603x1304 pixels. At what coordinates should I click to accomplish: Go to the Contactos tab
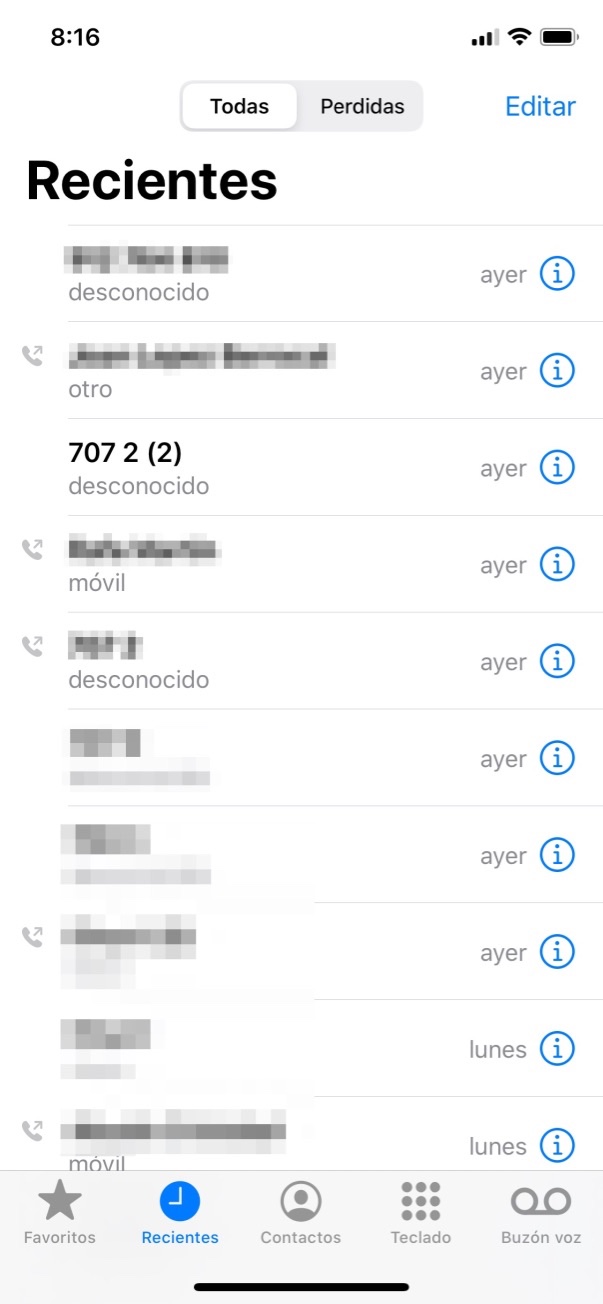click(300, 1212)
